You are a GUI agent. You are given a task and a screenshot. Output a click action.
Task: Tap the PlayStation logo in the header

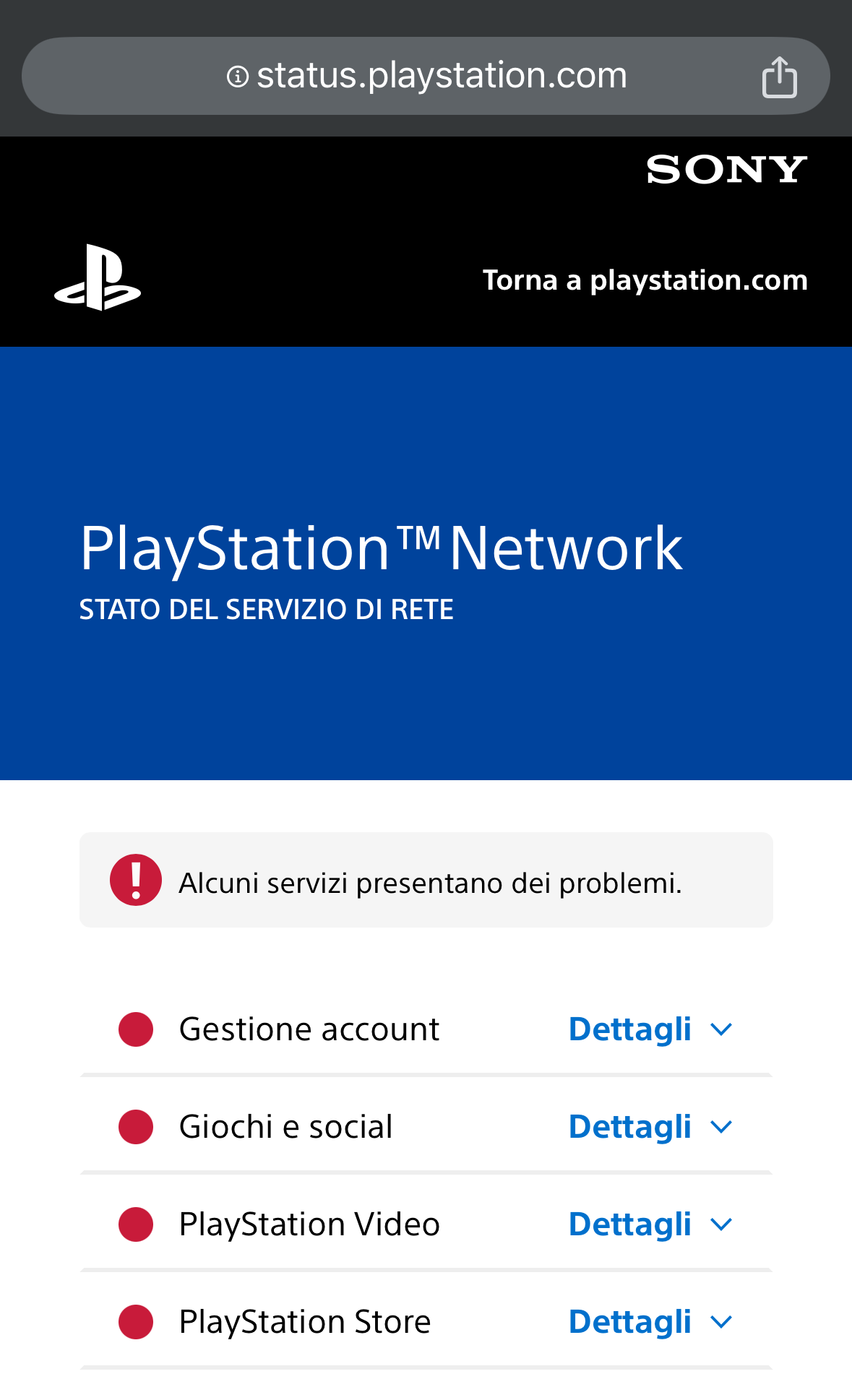(98, 278)
